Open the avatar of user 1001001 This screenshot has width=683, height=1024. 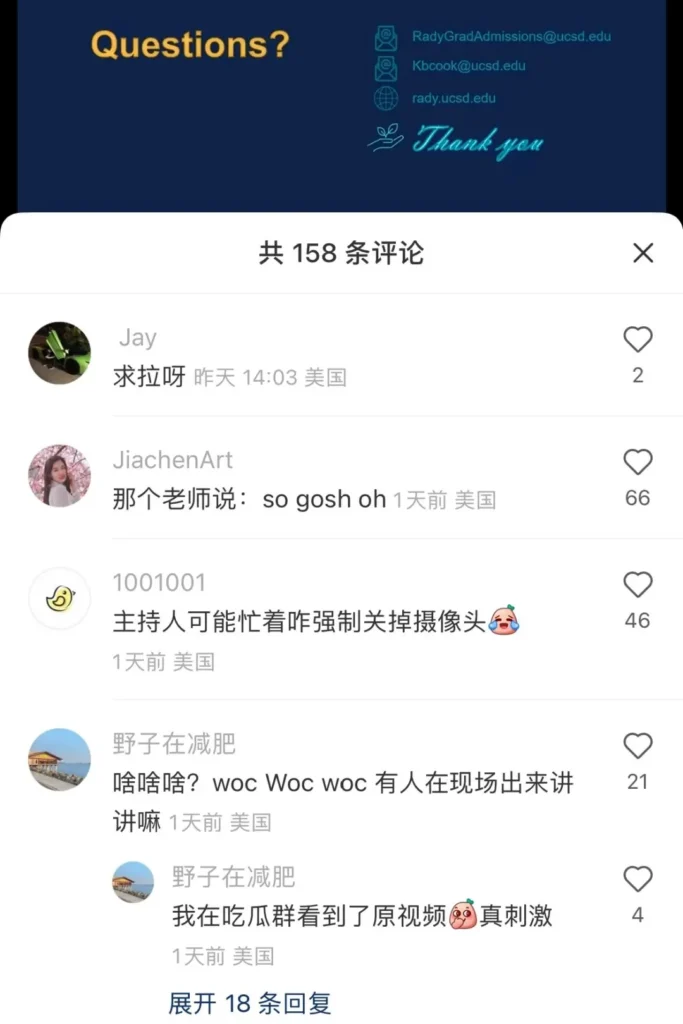point(59,598)
